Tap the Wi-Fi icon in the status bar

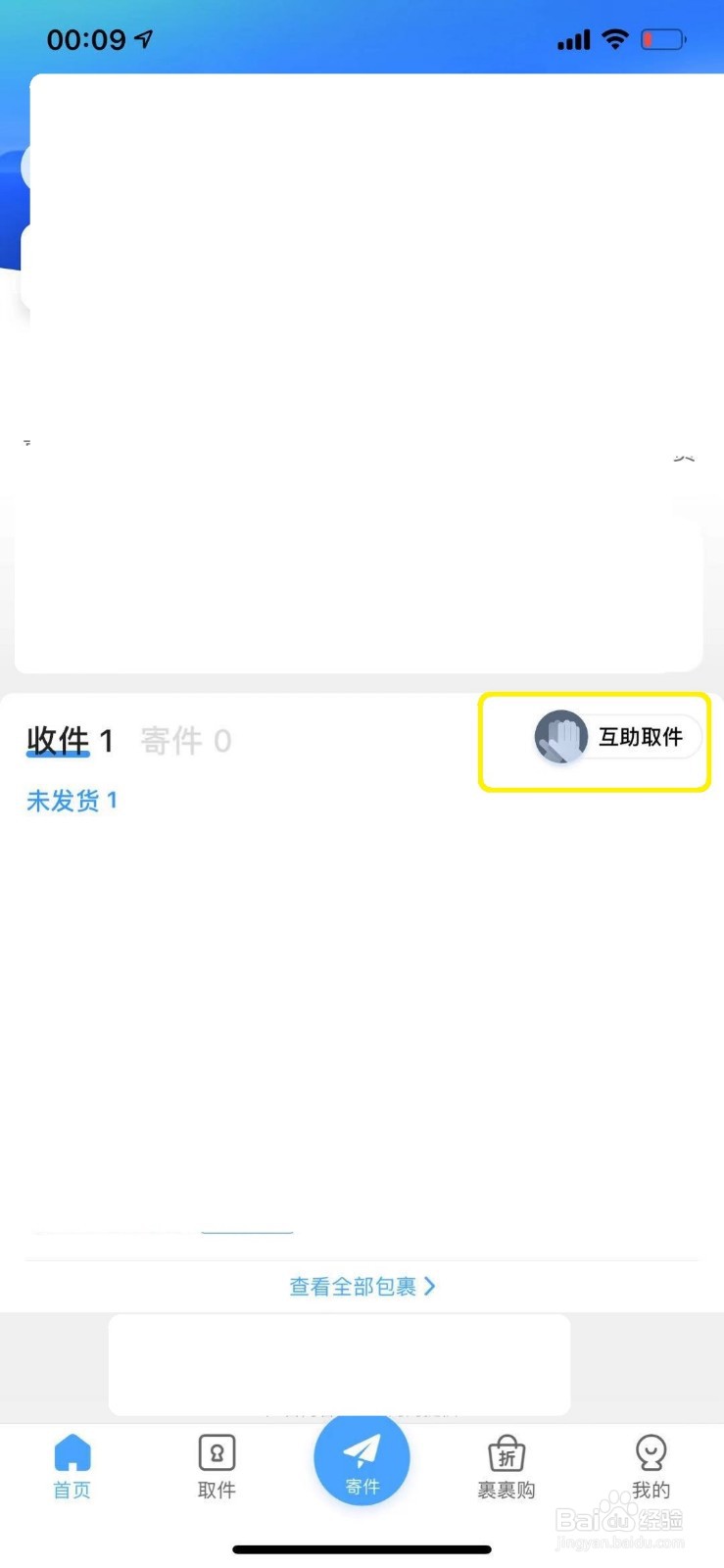[615, 37]
